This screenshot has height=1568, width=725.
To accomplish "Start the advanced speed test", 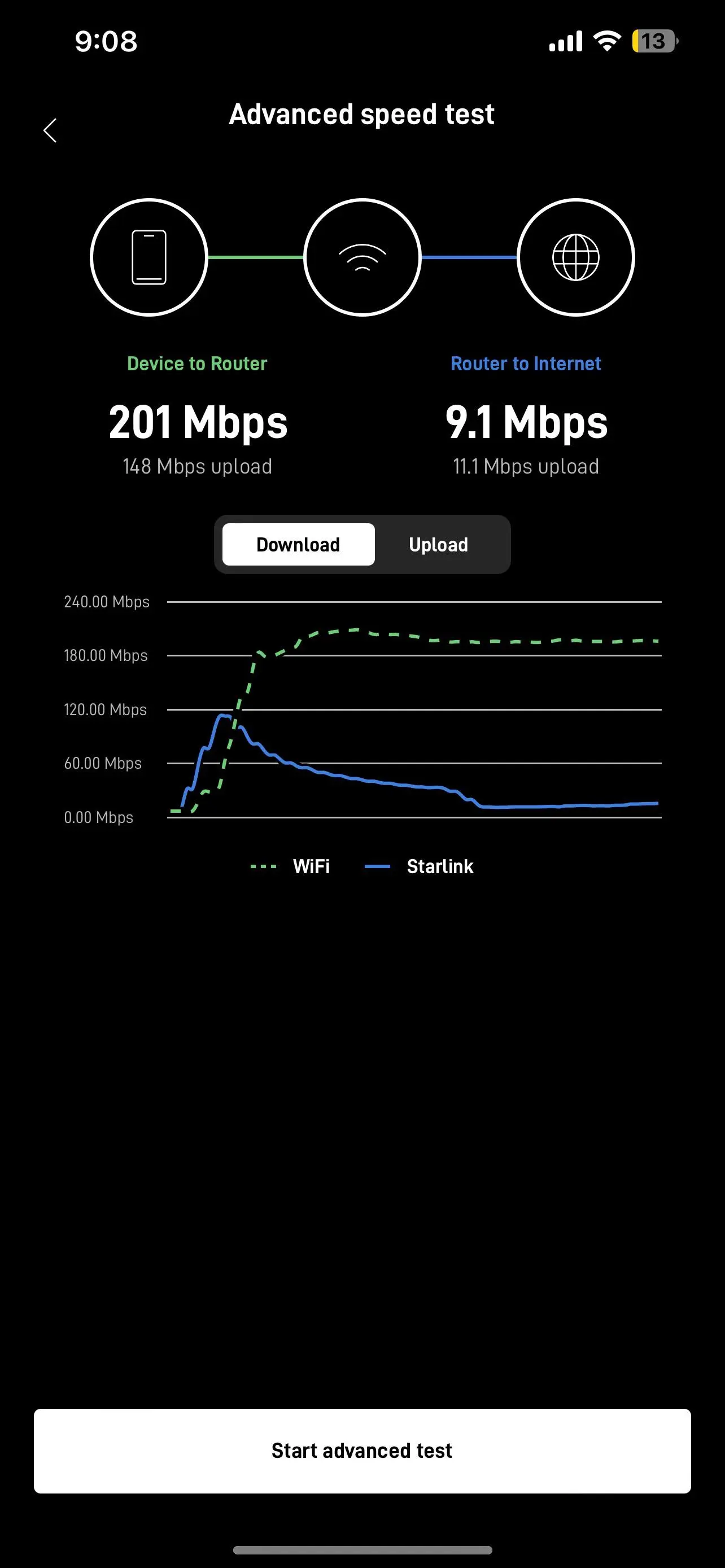I will [362, 1451].
